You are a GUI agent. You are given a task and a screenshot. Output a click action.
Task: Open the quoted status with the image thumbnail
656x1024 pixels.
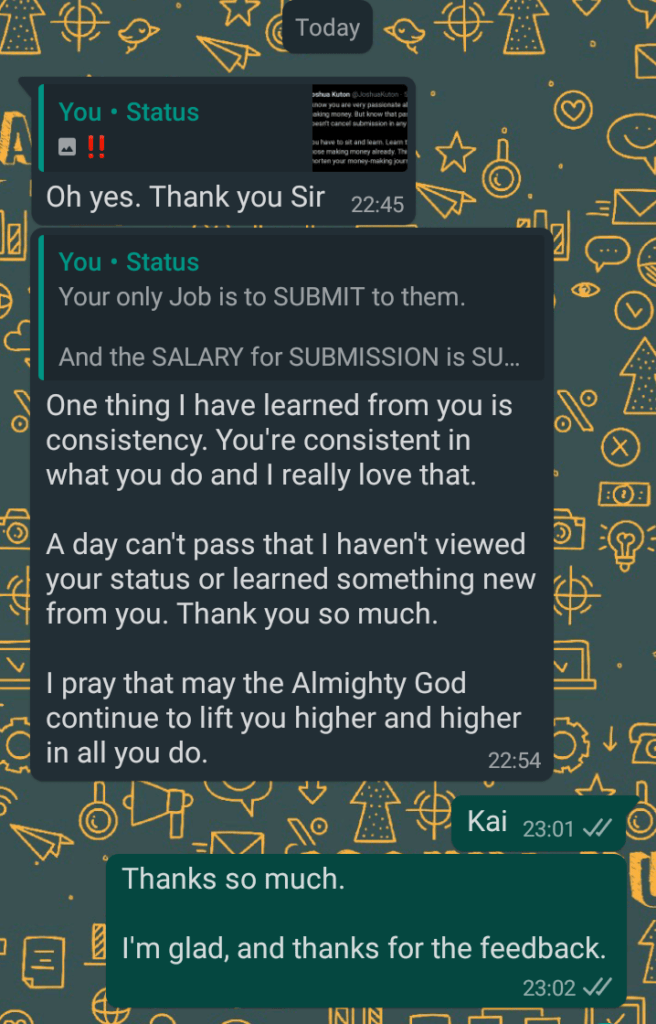pyautogui.click(x=222, y=129)
